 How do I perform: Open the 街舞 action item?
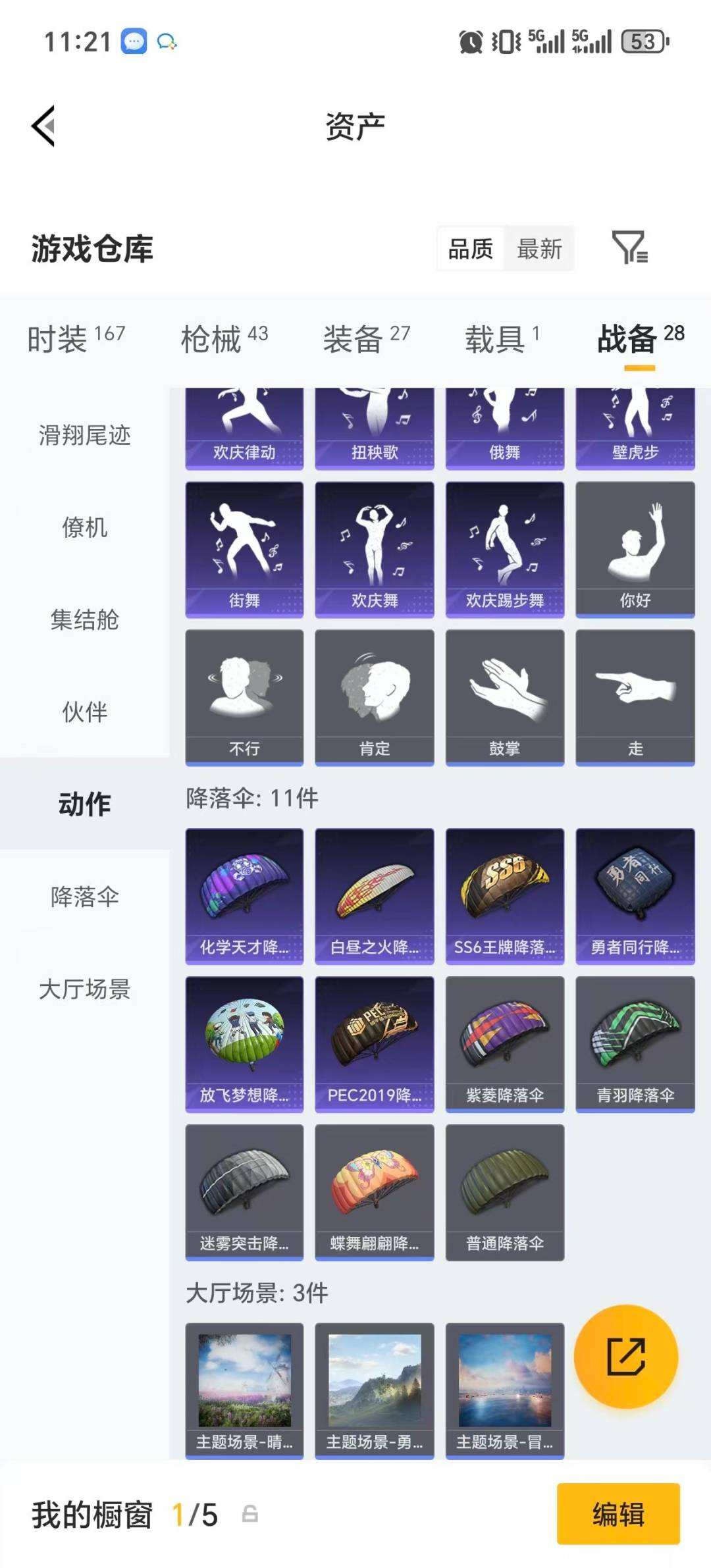click(244, 550)
